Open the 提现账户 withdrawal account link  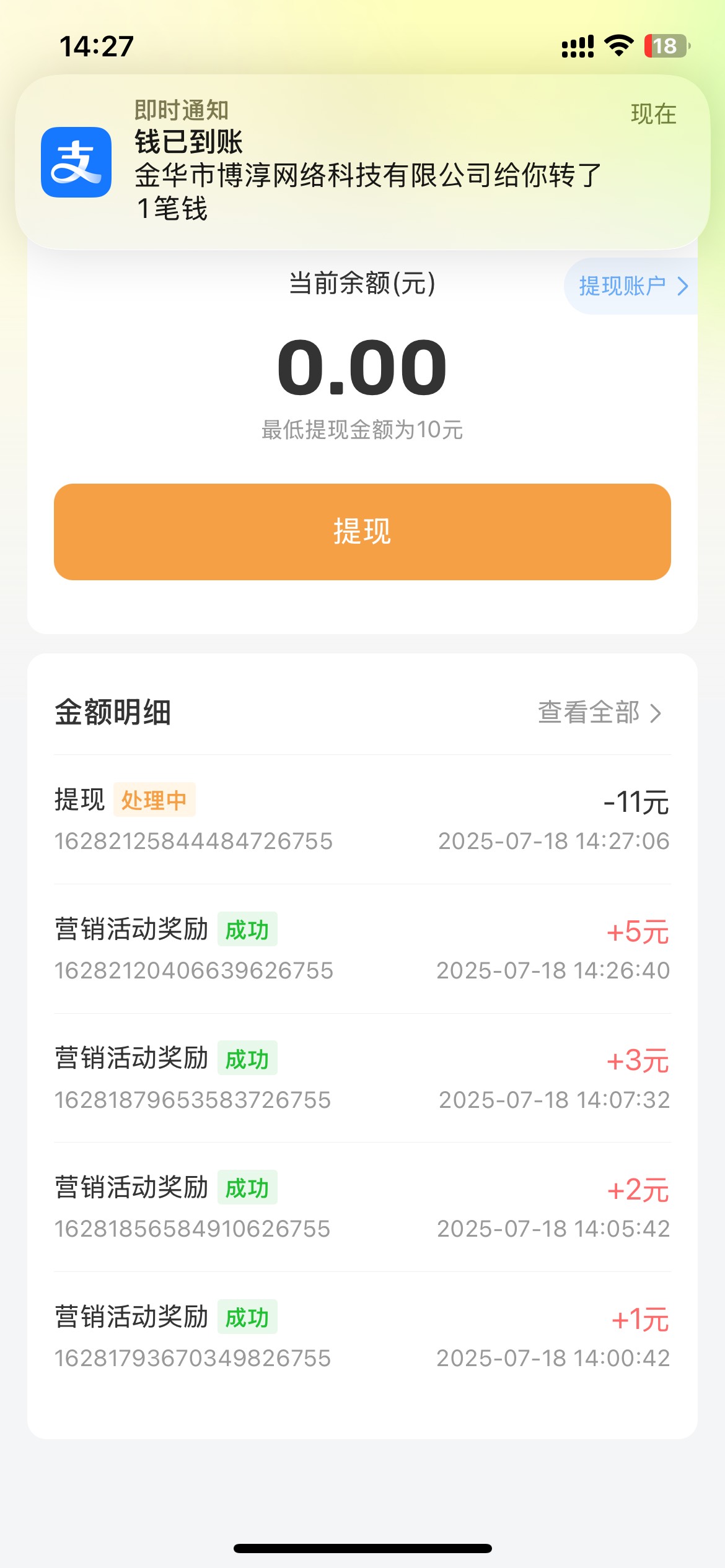click(631, 286)
